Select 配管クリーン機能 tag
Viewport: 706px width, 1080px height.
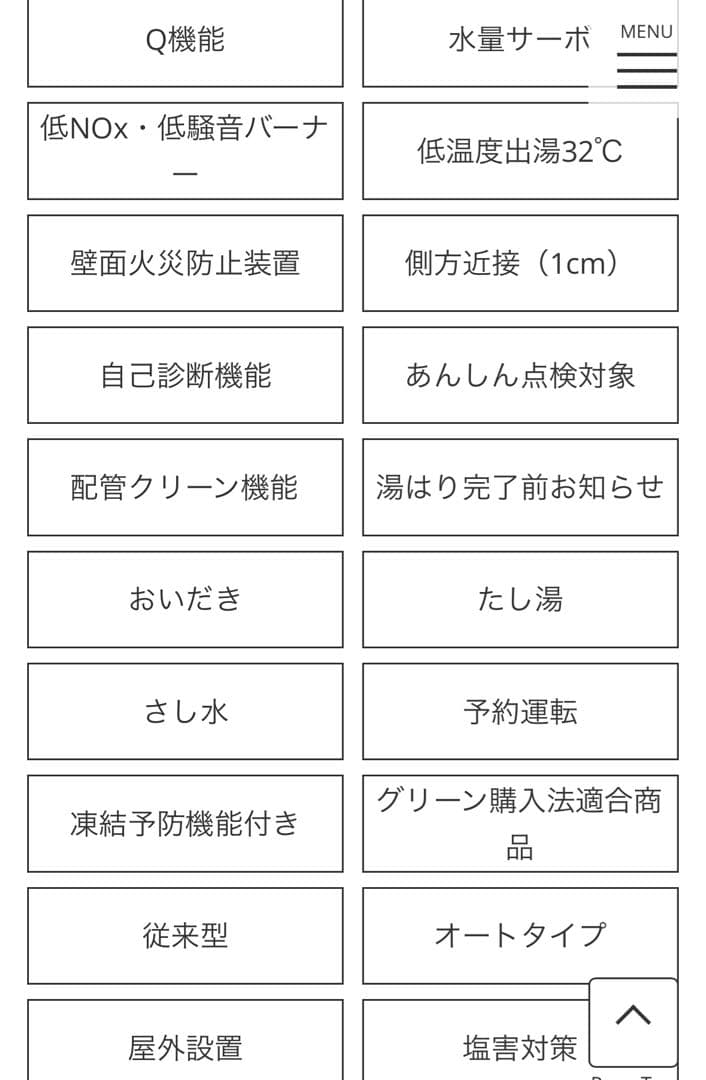[x=185, y=487]
